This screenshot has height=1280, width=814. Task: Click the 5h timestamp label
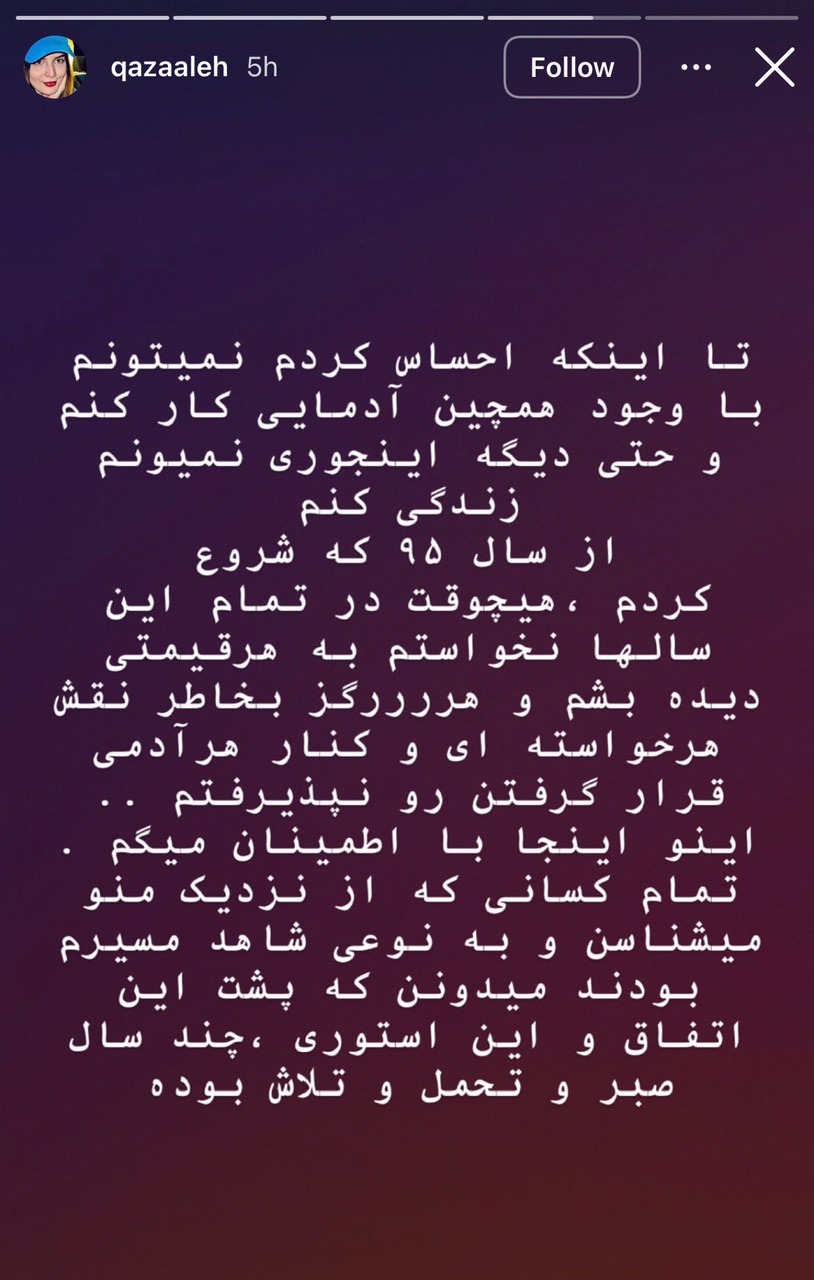[259, 67]
